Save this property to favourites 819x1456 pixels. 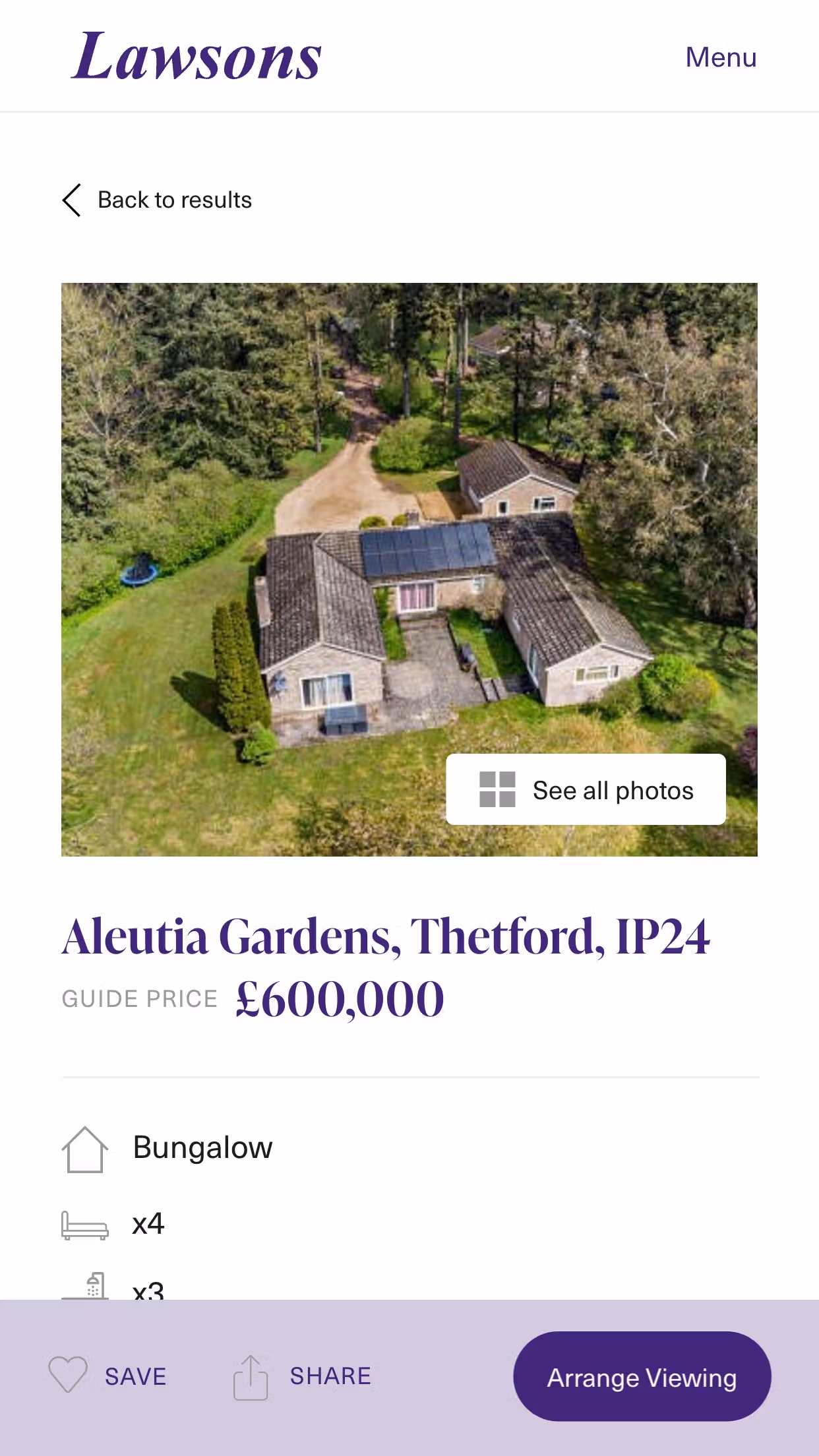(108, 1376)
